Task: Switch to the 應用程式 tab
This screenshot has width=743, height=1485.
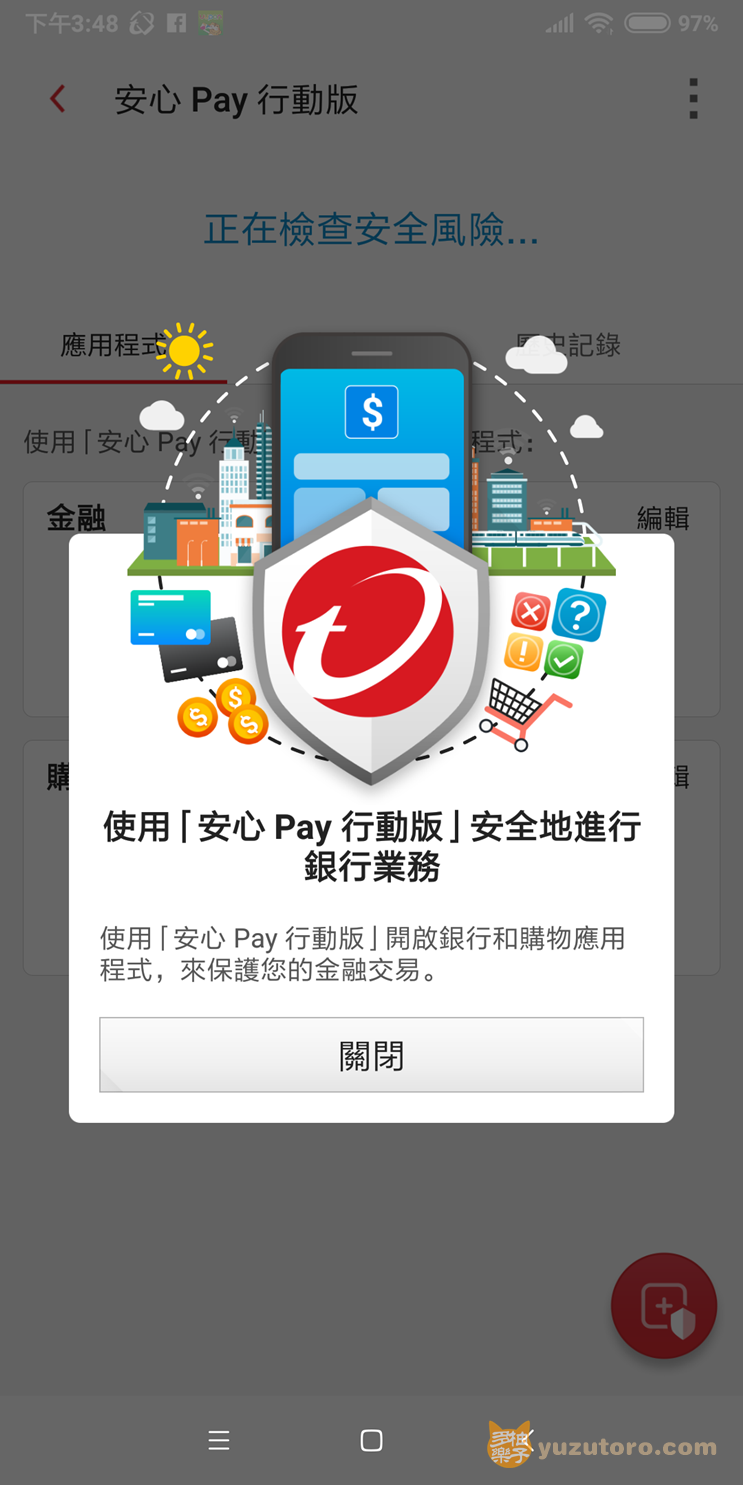Action: pyautogui.click(x=114, y=345)
